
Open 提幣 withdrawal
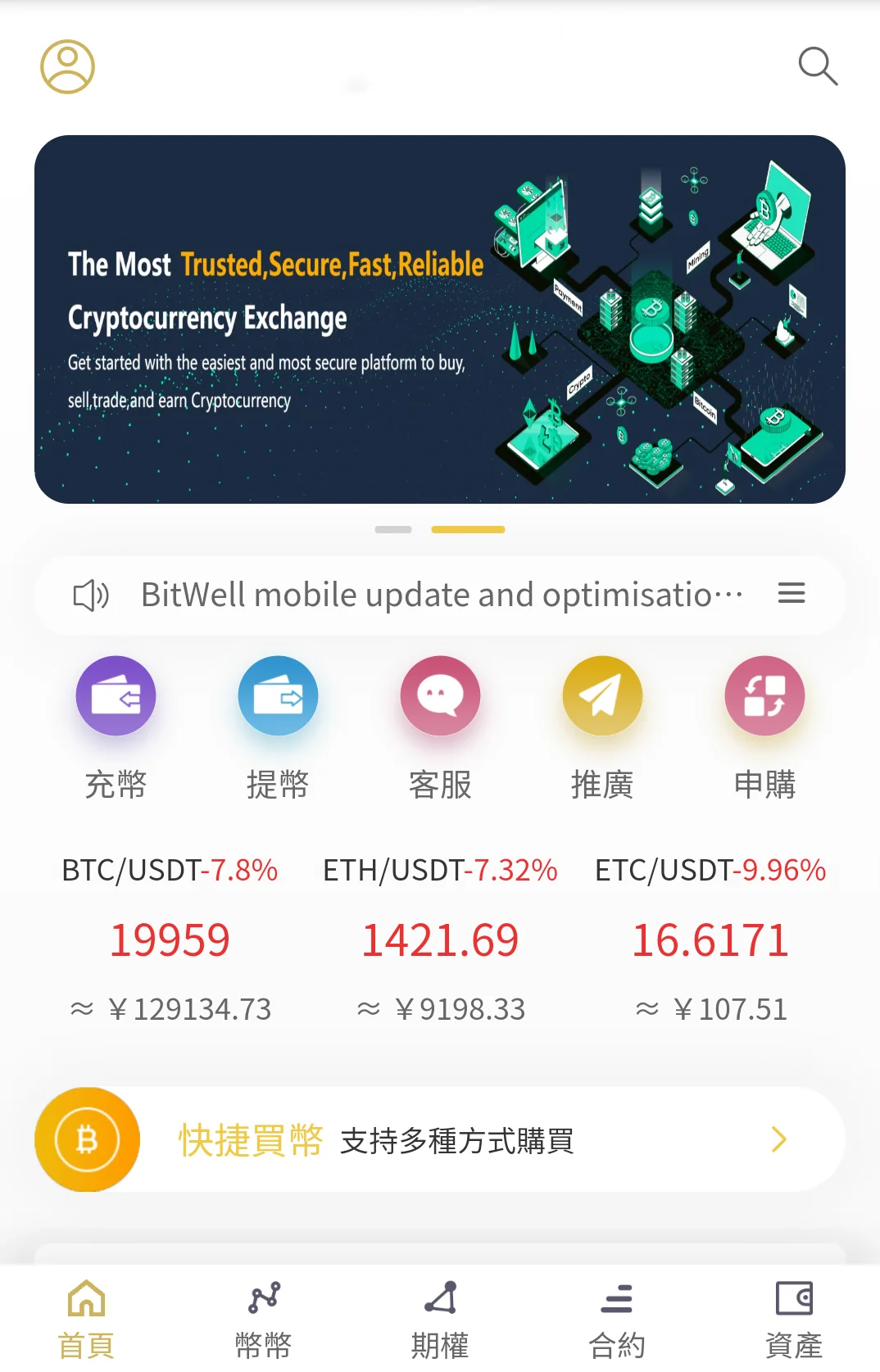(278, 727)
